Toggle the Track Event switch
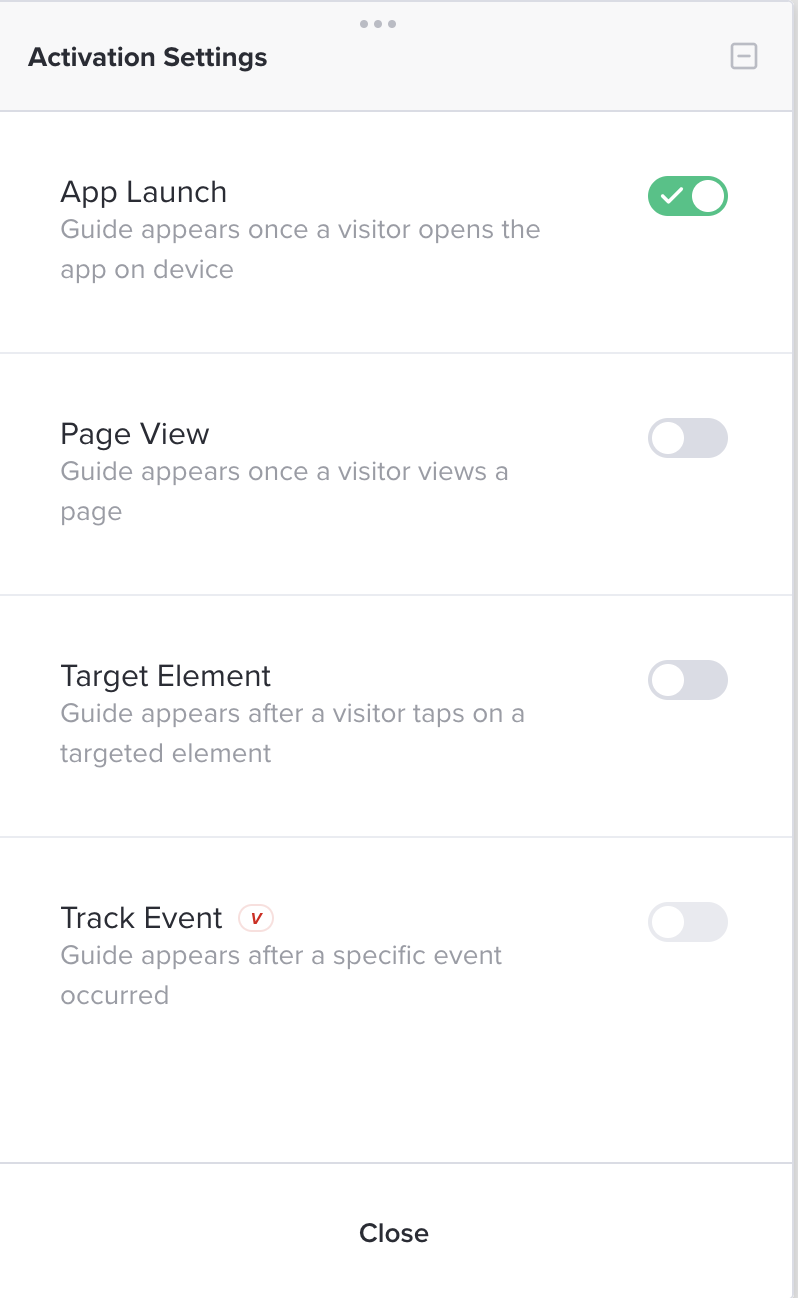The height and width of the screenshot is (1298, 798). coord(688,922)
